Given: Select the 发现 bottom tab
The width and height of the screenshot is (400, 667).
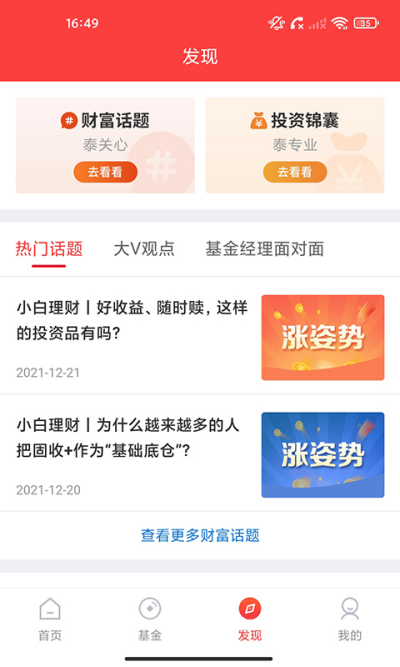Looking at the screenshot, I should coord(250,619).
